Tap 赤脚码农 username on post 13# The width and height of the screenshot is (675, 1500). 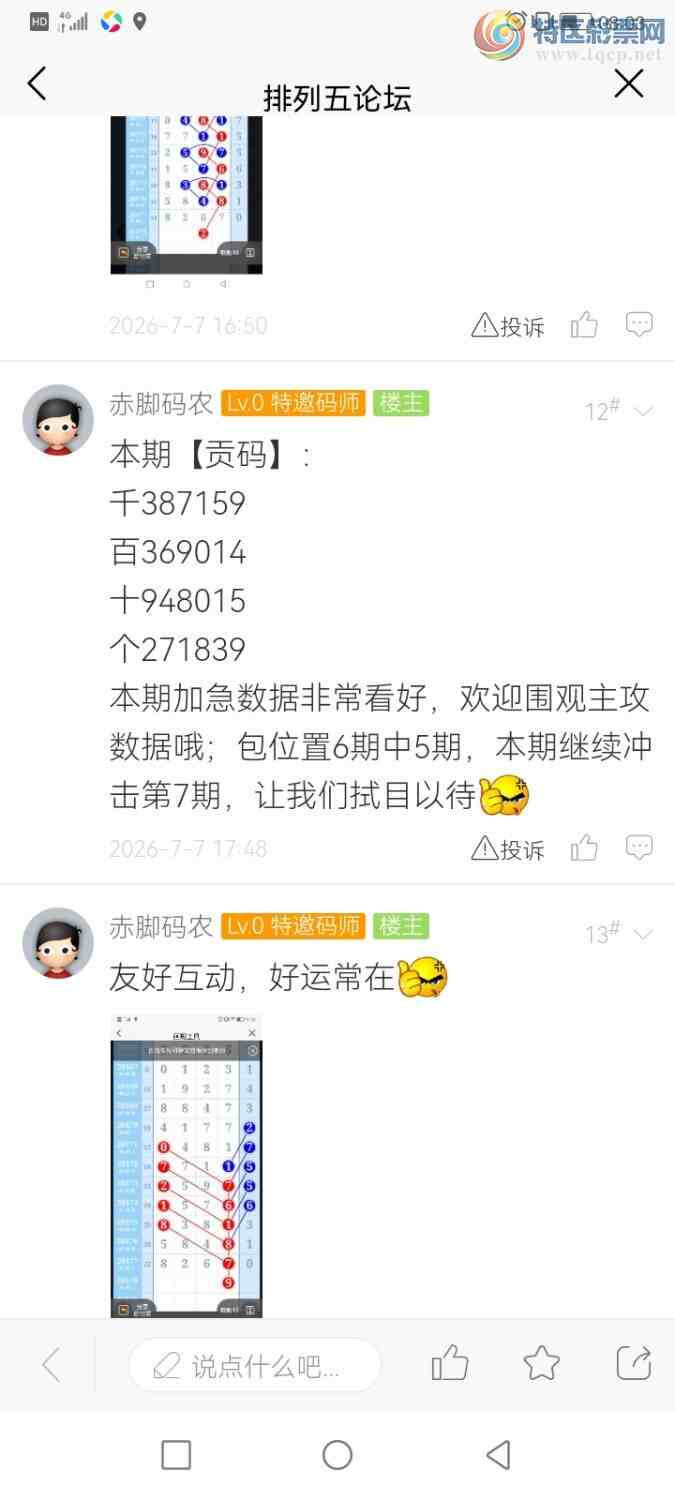click(161, 927)
